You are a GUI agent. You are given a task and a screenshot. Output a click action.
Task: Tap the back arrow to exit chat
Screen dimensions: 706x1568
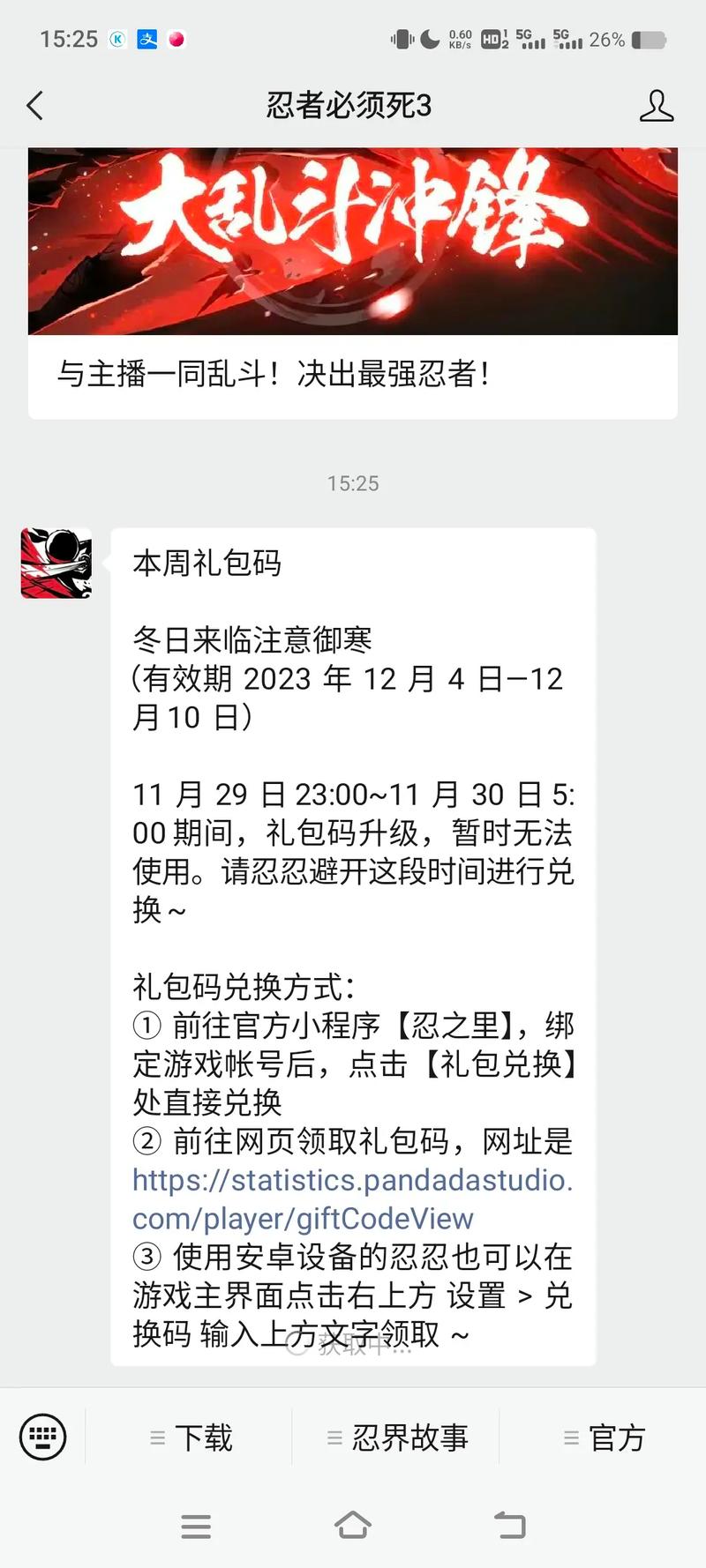(33, 105)
